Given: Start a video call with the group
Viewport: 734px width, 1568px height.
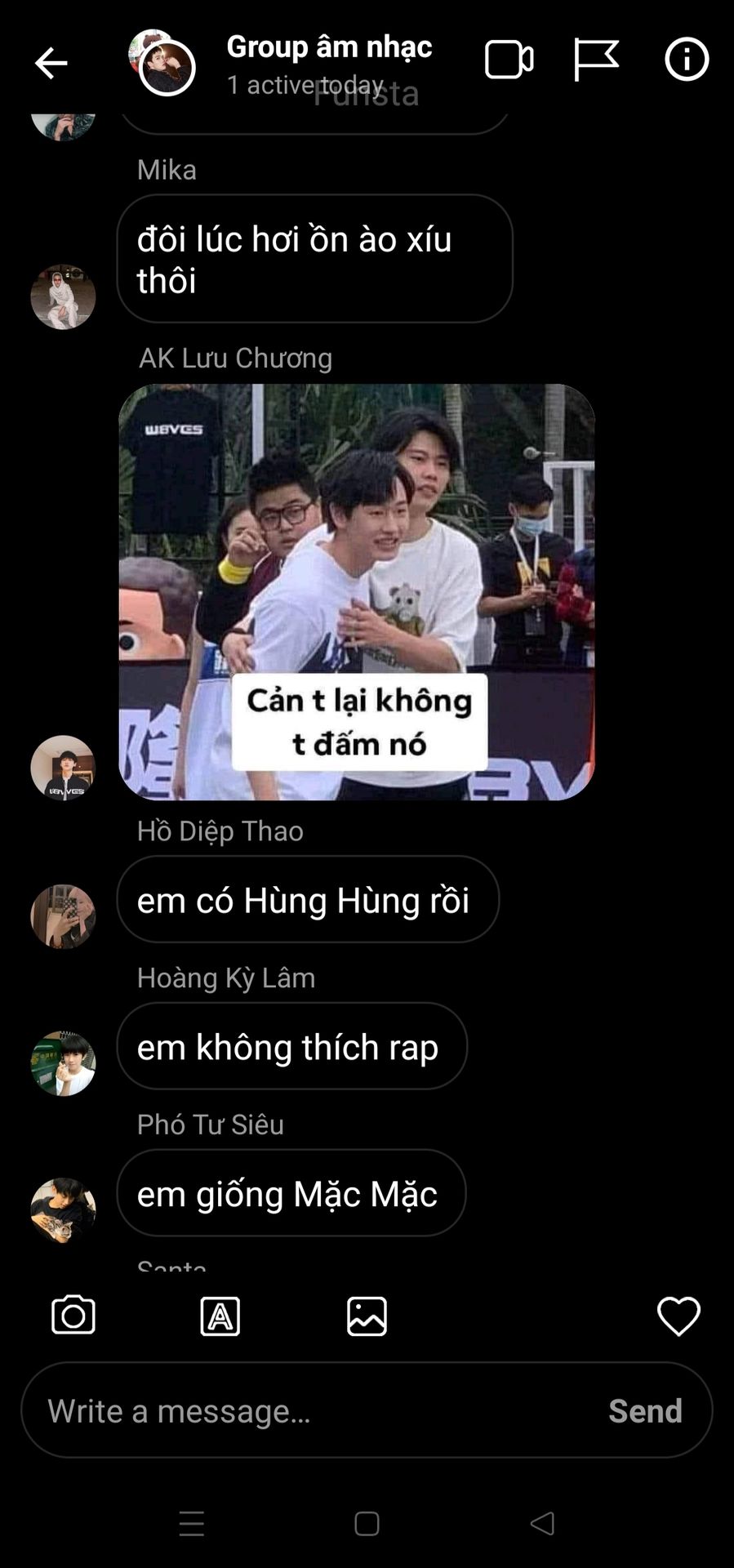Looking at the screenshot, I should [509, 60].
